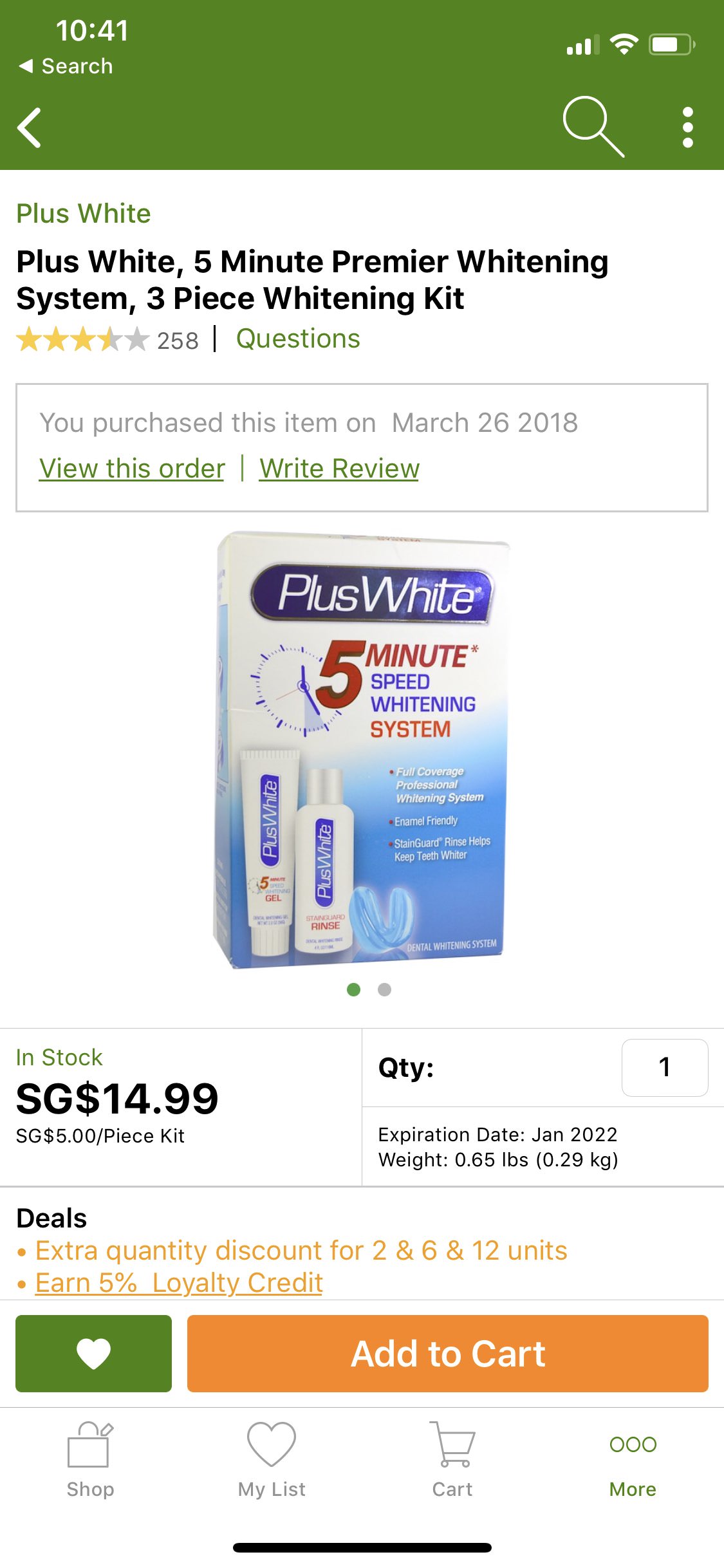Open search with the magnifier icon
The height and width of the screenshot is (1568, 724).
pos(592,126)
